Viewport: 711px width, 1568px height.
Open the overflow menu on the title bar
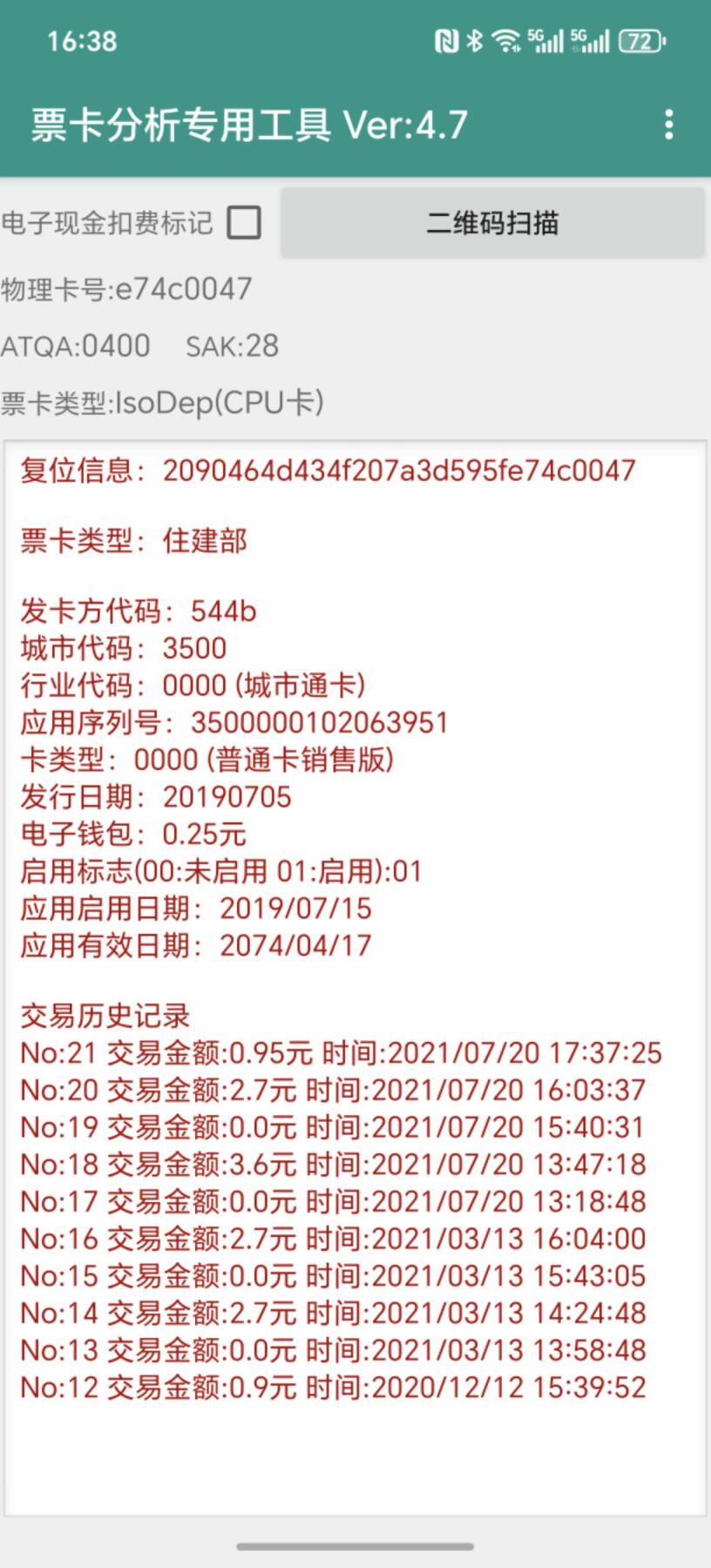[x=670, y=126]
